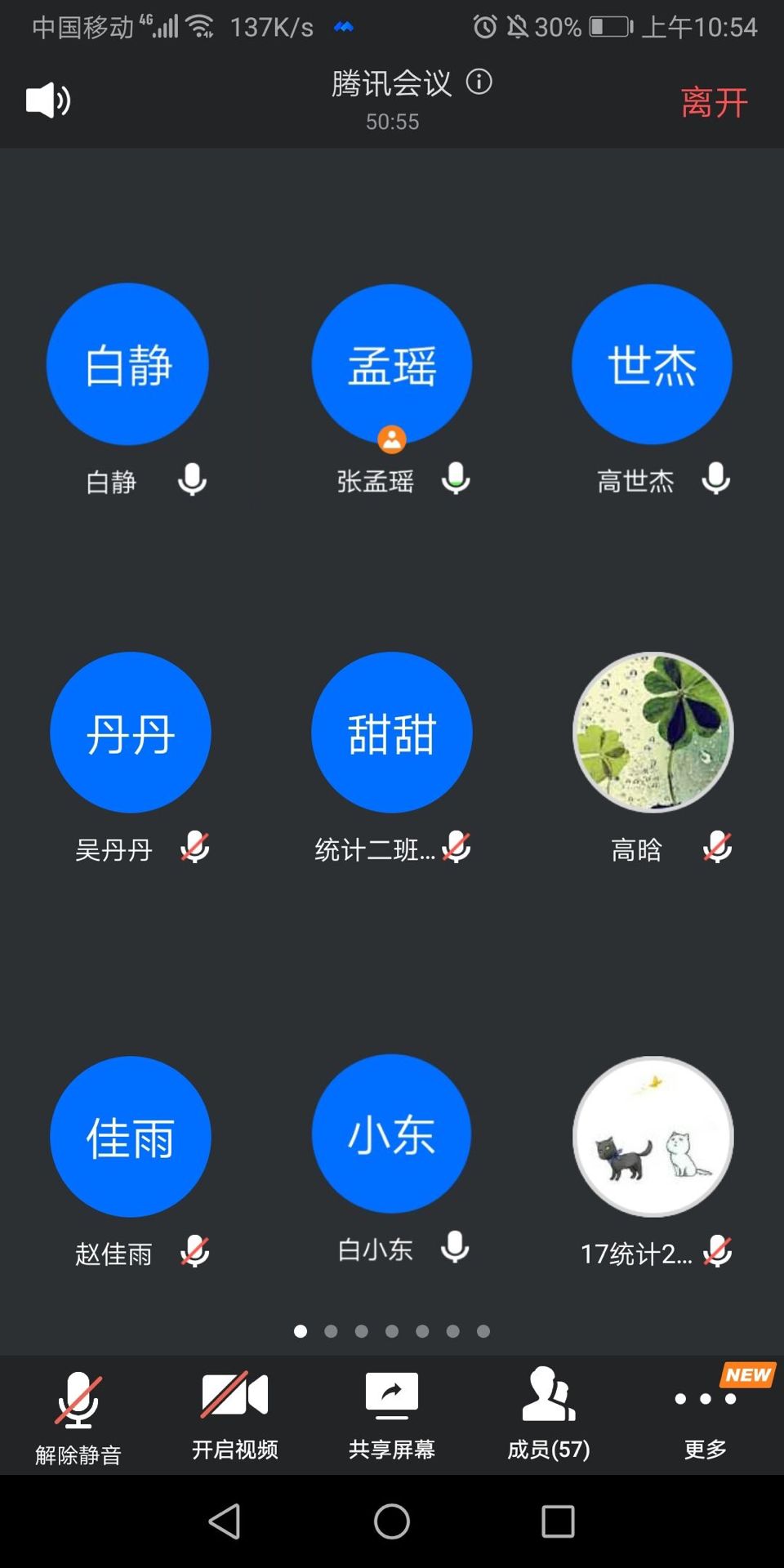The height and width of the screenshot is (1568, 784).
Task: Select participant 白静's avatar
Action: [127, 364]
